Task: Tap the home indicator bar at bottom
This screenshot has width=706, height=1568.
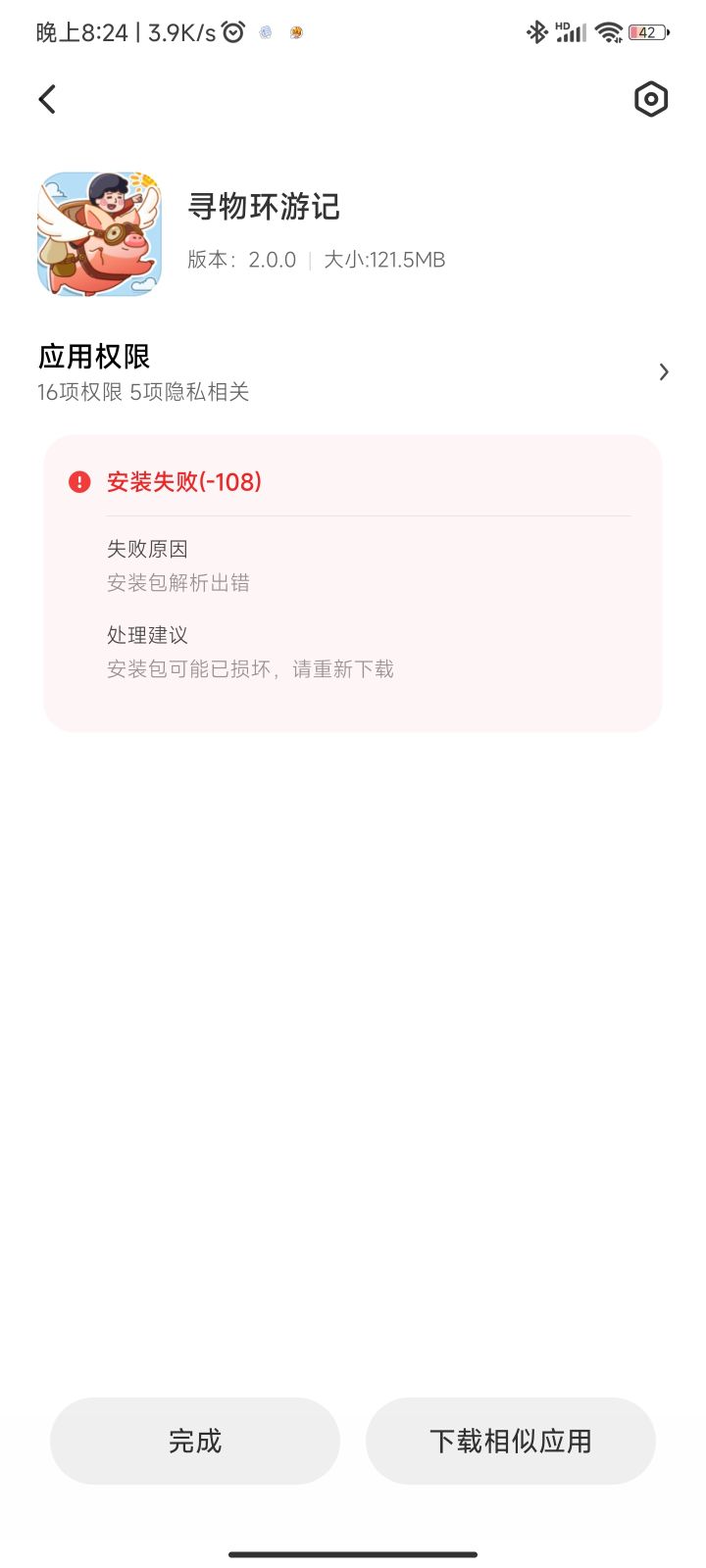Action: tap(353, 1553)
